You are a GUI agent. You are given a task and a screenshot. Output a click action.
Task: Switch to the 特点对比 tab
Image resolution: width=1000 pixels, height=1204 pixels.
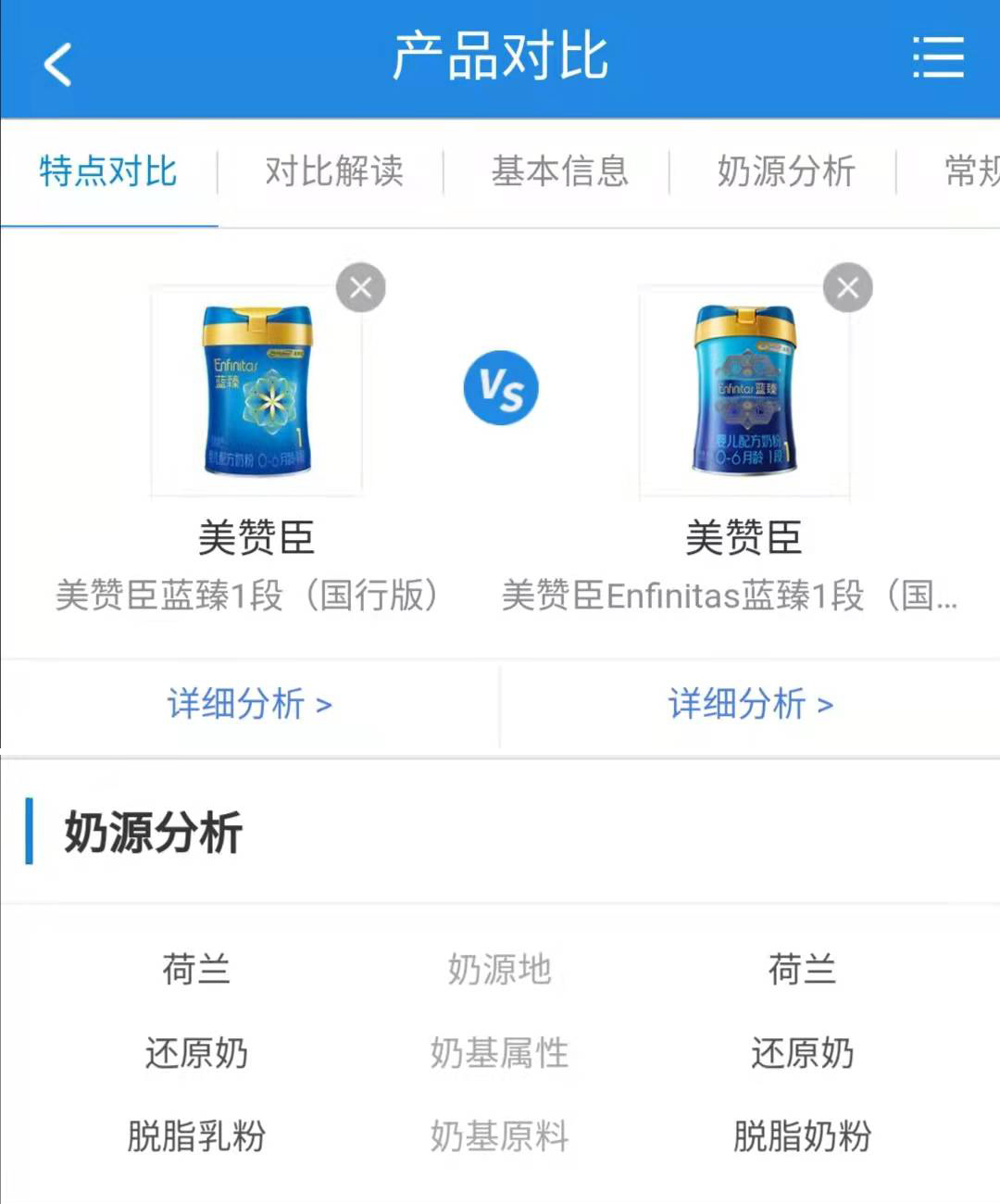[x=108, y=171]
